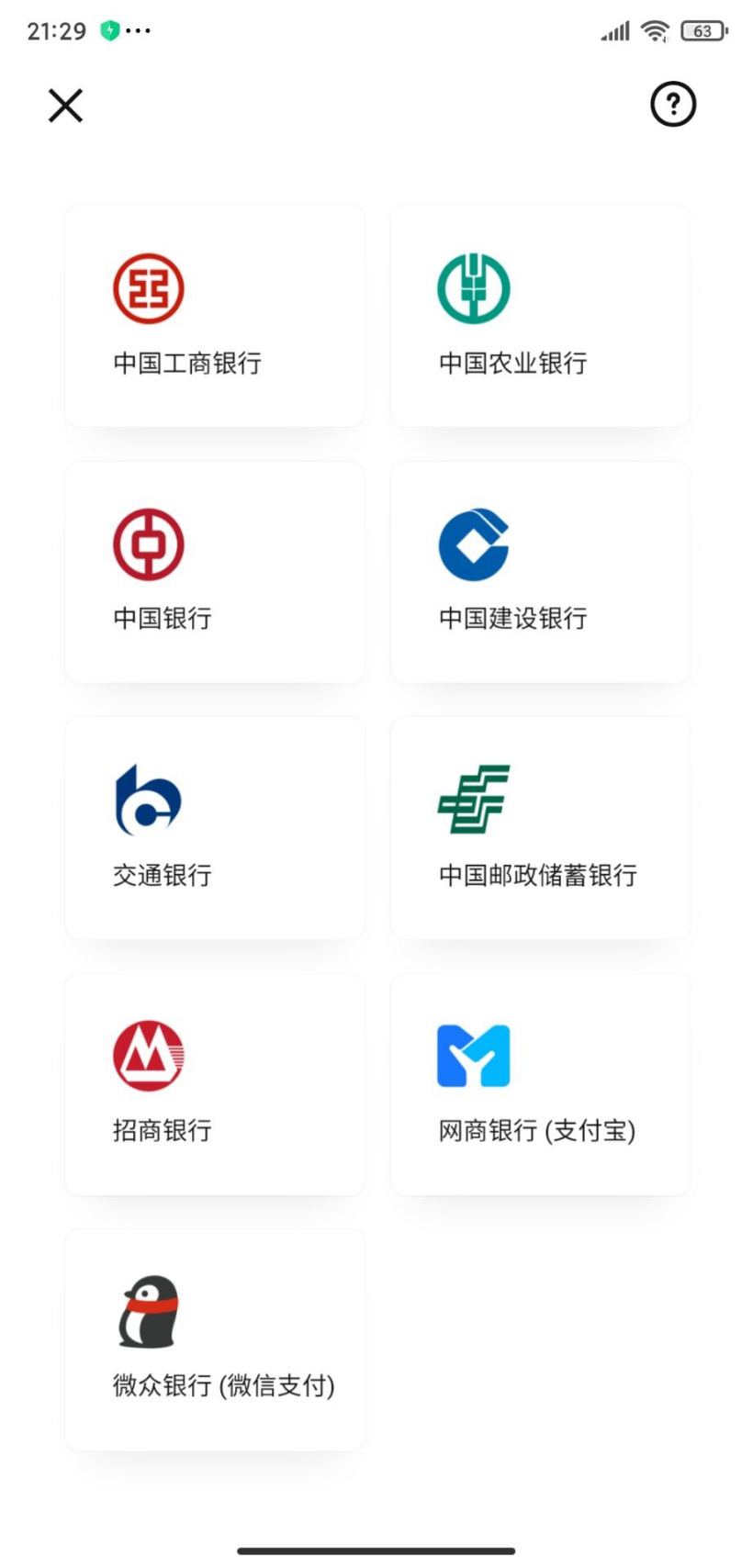Pick 中国建设银行 as the bank
This screenshot has height=1568, width=753.
coord(540,572)
